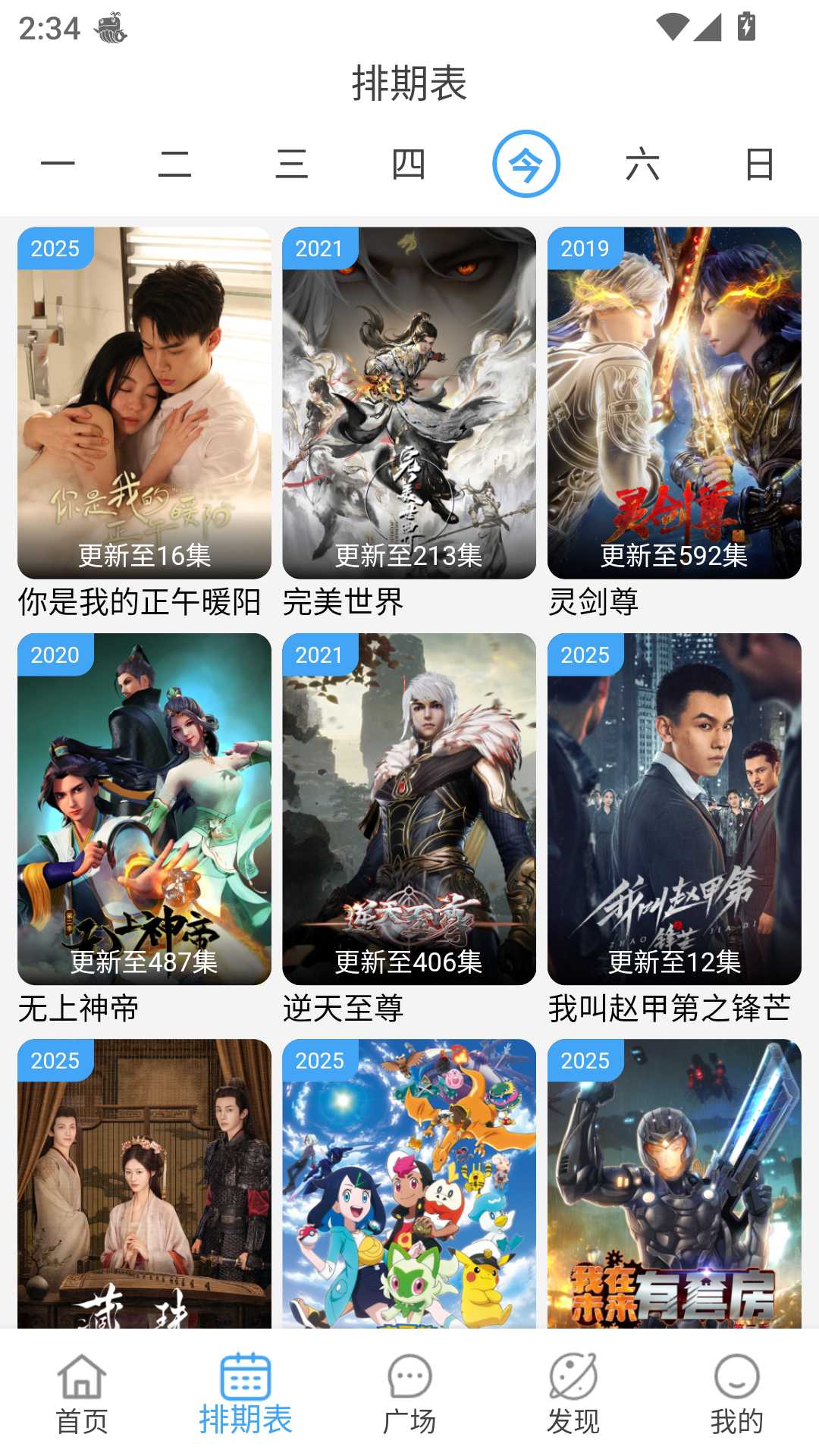The height and width of the screenshot is (1456, 819).
Task: Go to the 我的 profile tab
Action: point(736,1394)
